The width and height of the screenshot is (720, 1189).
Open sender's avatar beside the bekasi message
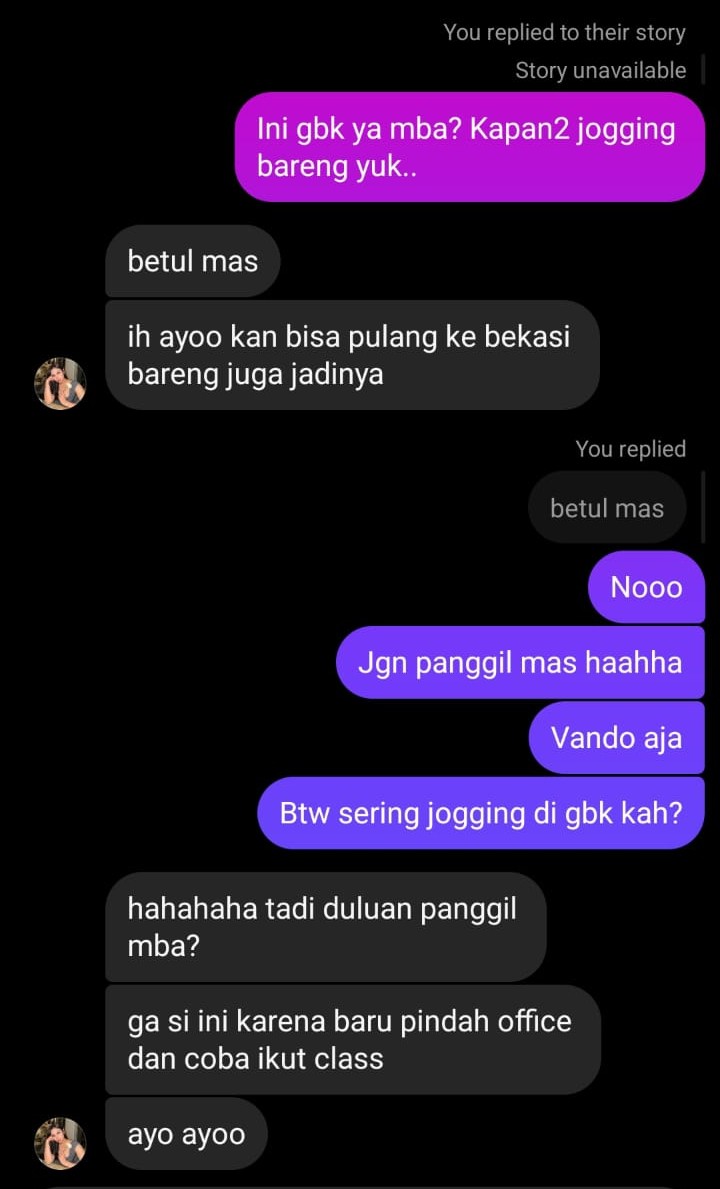[60, 384]
